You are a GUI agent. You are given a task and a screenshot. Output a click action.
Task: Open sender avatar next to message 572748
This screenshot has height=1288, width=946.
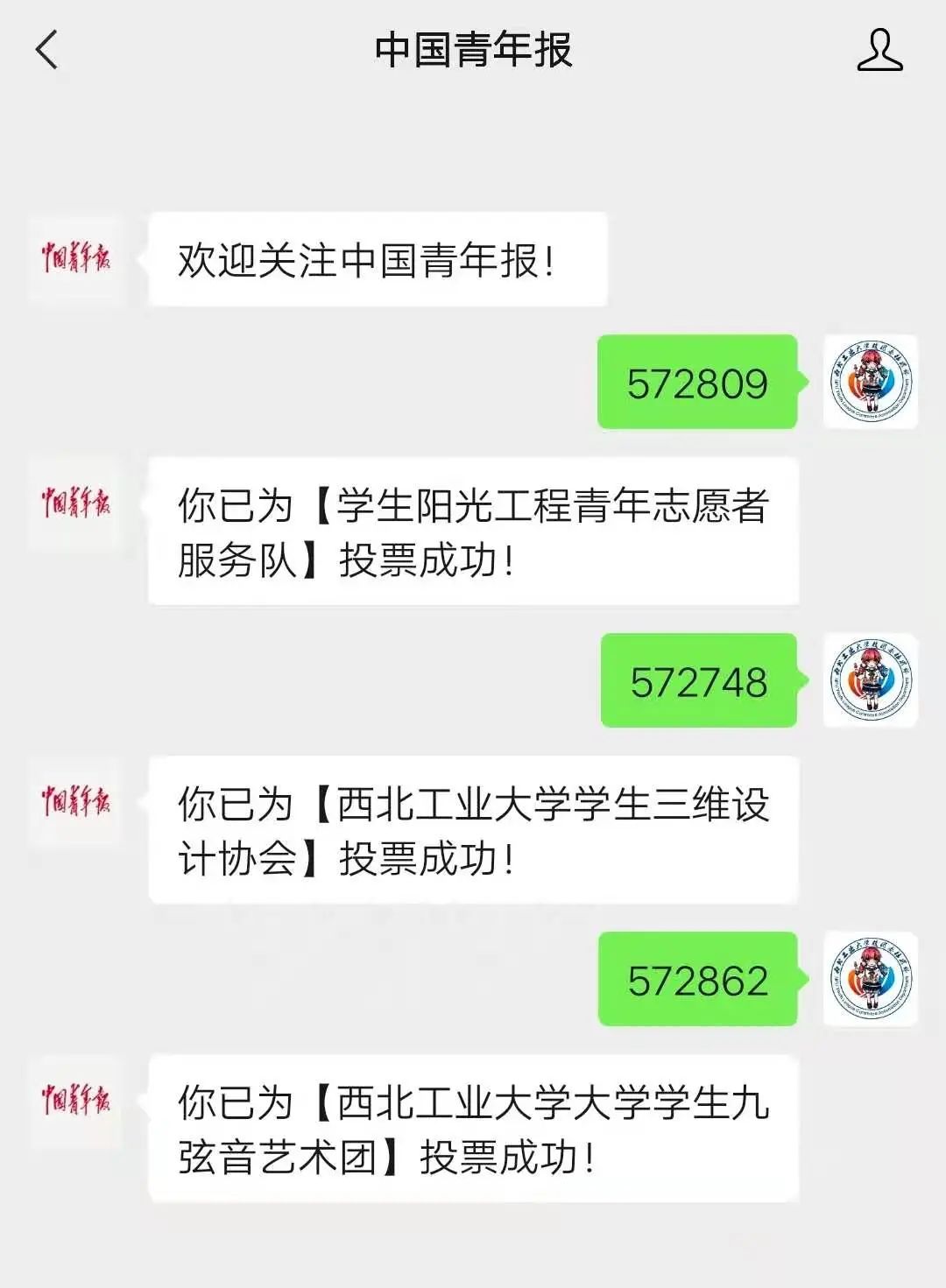tap(870, 680)
